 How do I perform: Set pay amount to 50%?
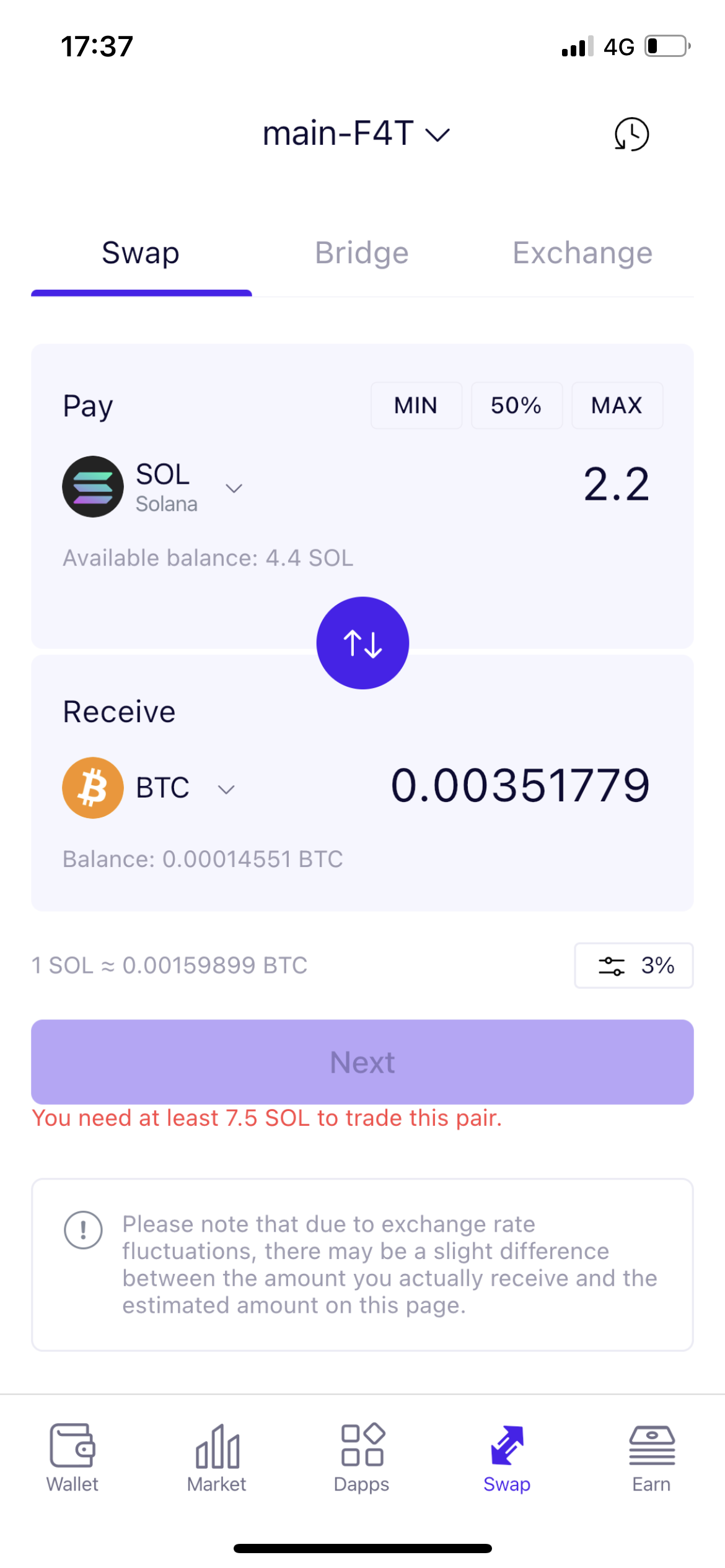(x=517, y=406)
